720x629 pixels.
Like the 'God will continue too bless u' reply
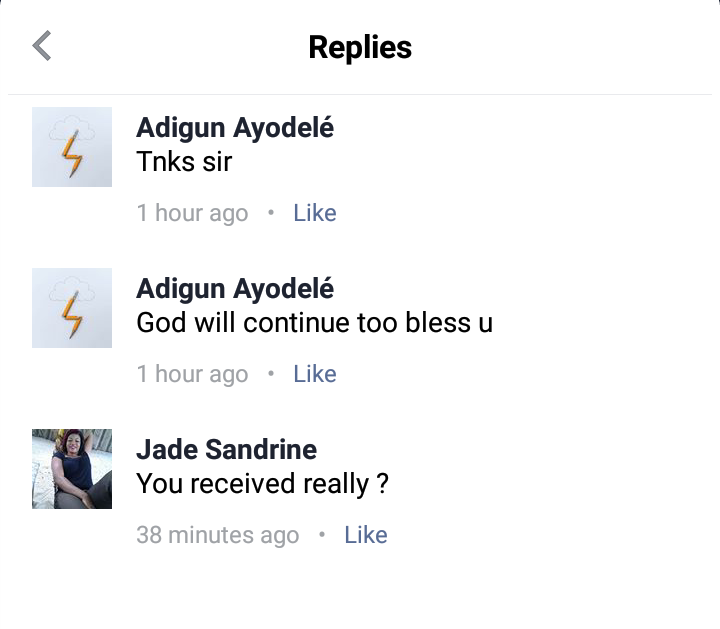pyautogui.click(x=314, y=374)
